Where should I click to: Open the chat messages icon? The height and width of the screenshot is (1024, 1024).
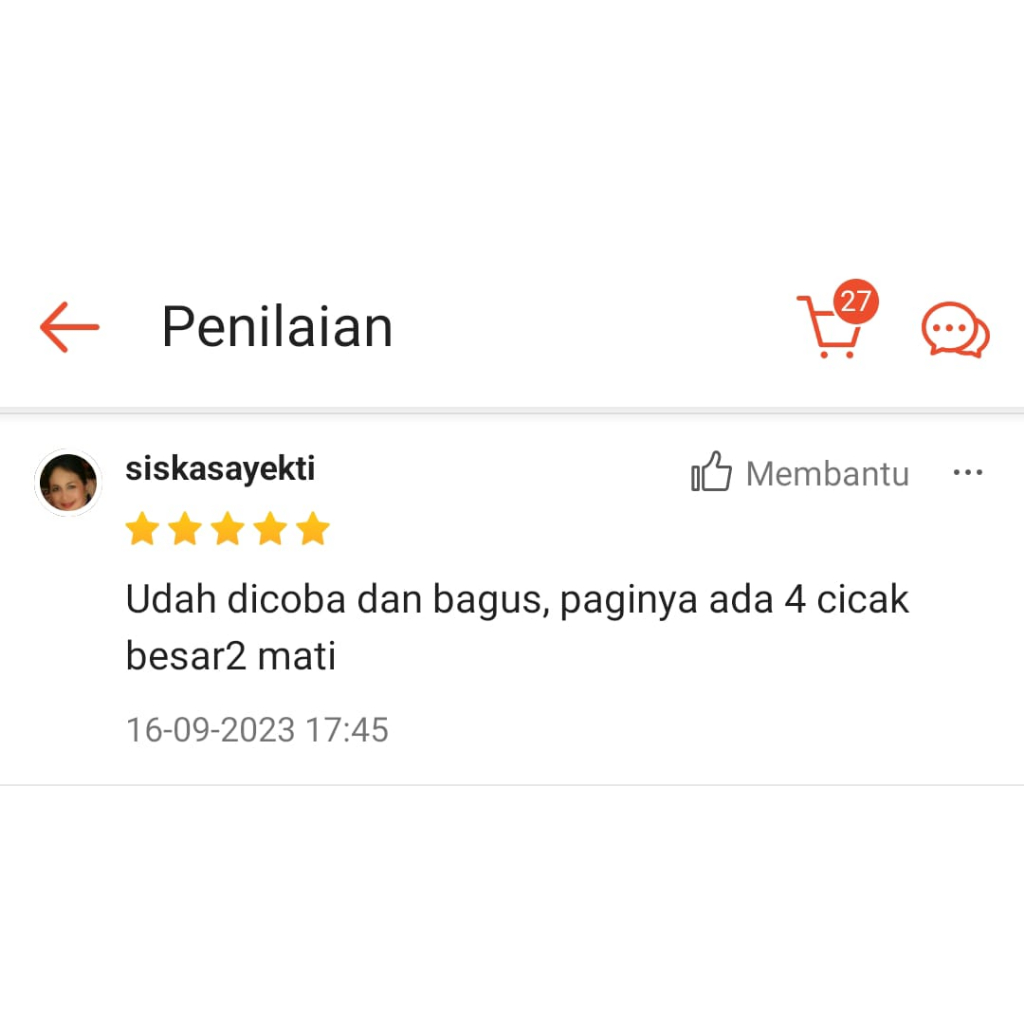point(955,329)
